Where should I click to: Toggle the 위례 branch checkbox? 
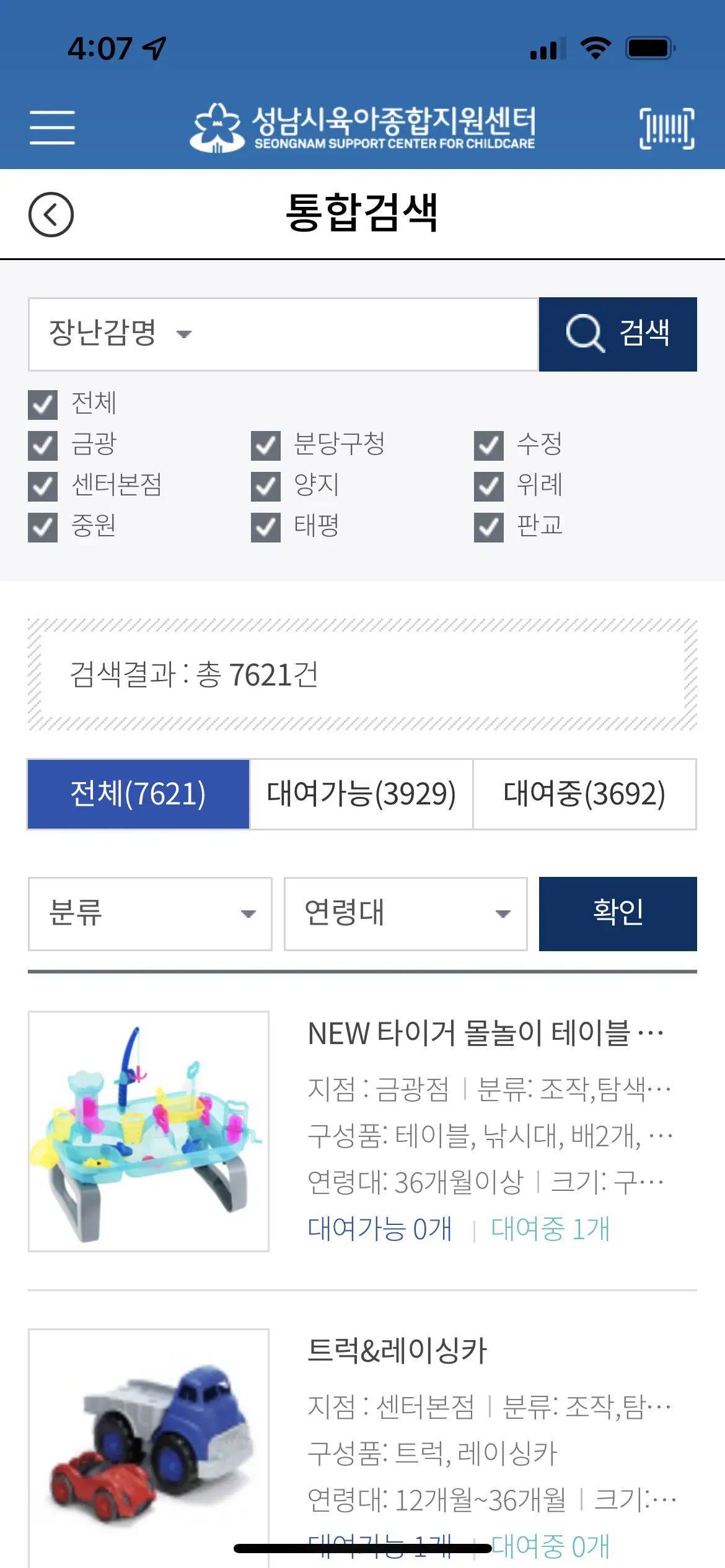[x=489, y=486]
